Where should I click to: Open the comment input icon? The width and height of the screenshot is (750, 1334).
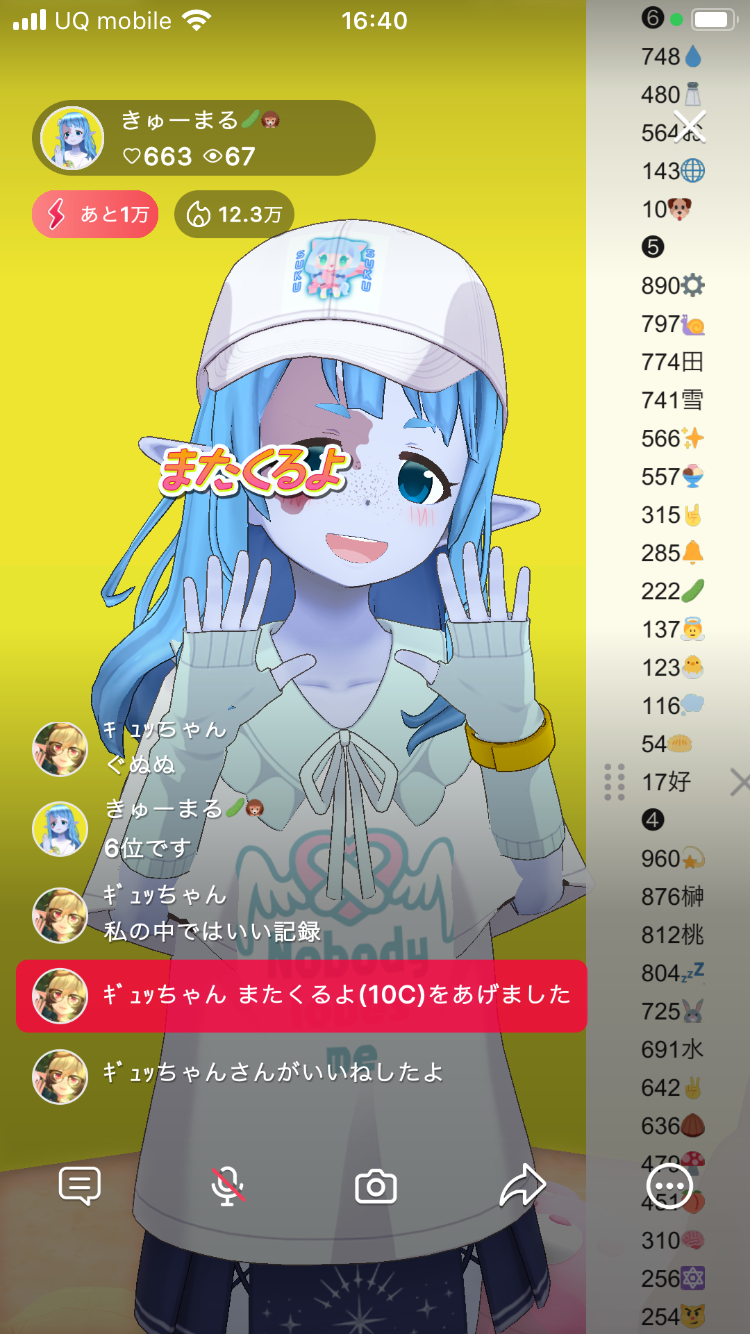(80, 1186)
